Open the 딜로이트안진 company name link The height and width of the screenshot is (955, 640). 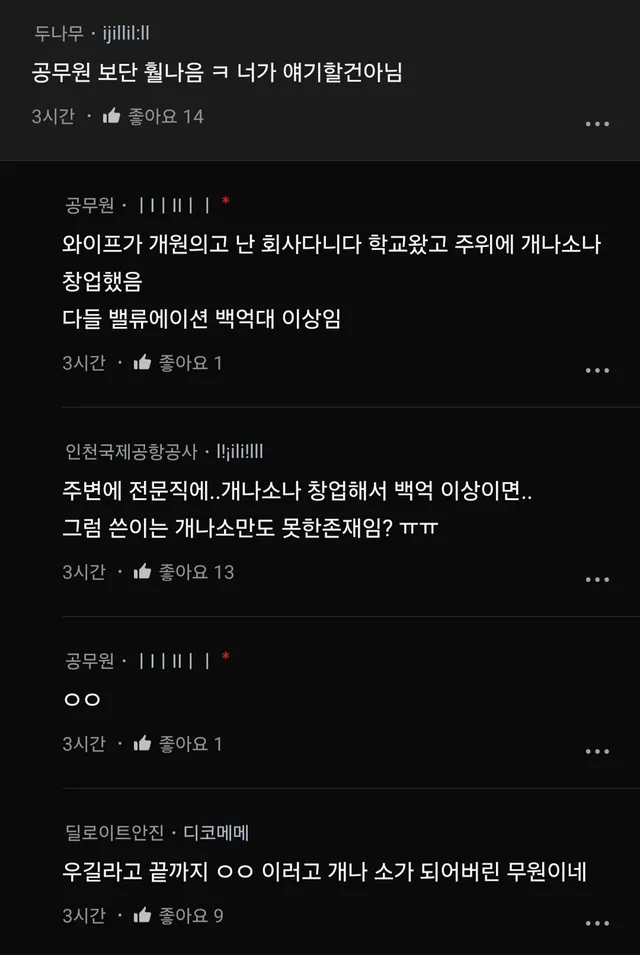click(113, 832)
